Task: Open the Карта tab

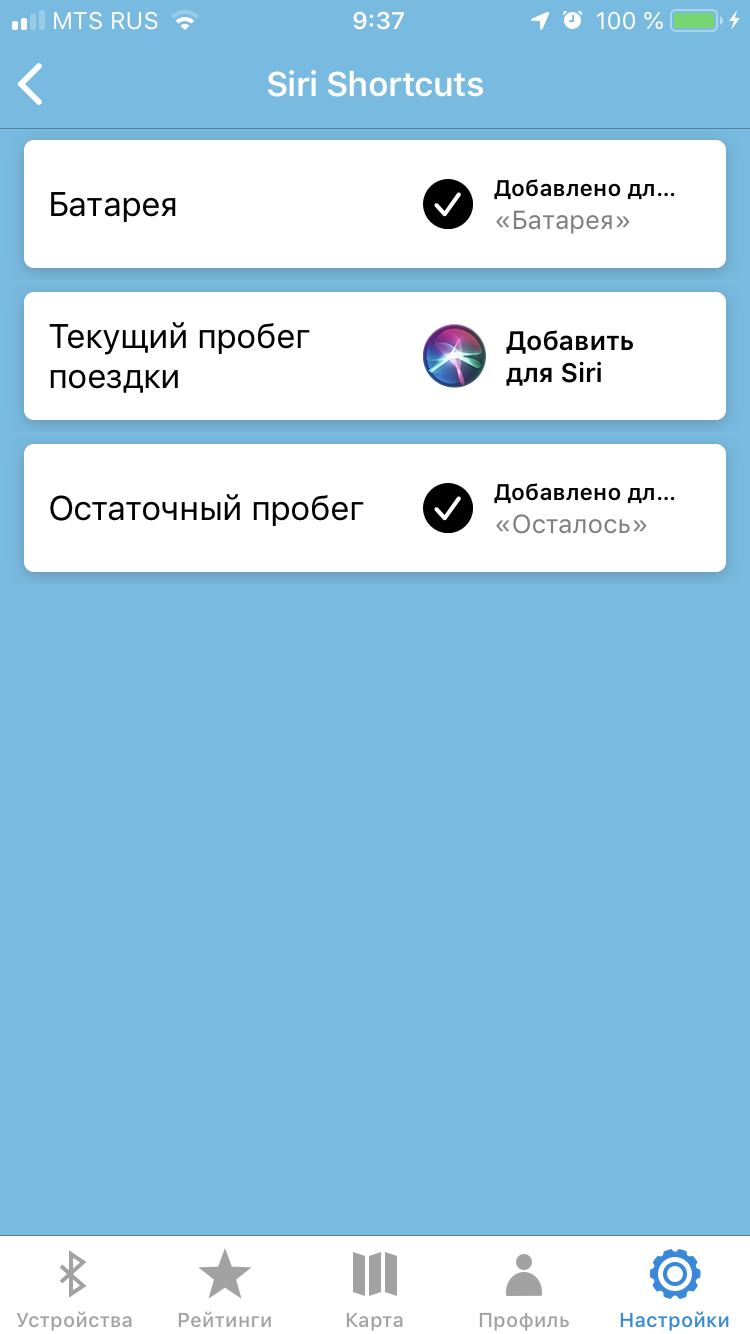Action: [375, 1288]
